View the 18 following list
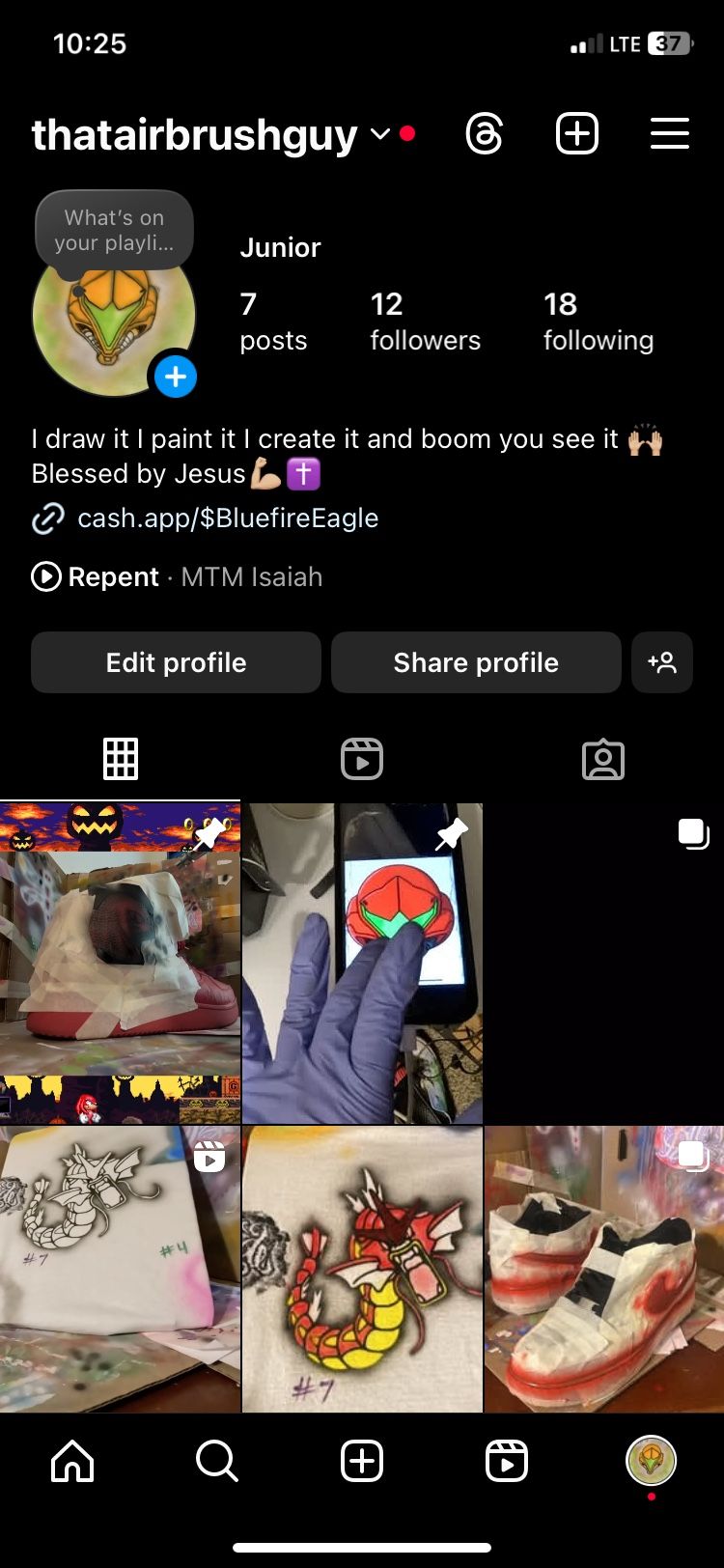 [598, 322]
